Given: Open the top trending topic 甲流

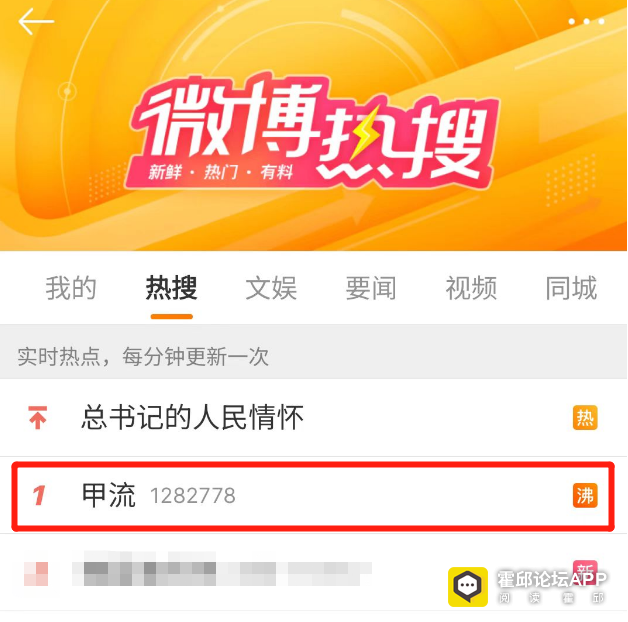Looking at the screenshot, I should (x=109, y=495).
